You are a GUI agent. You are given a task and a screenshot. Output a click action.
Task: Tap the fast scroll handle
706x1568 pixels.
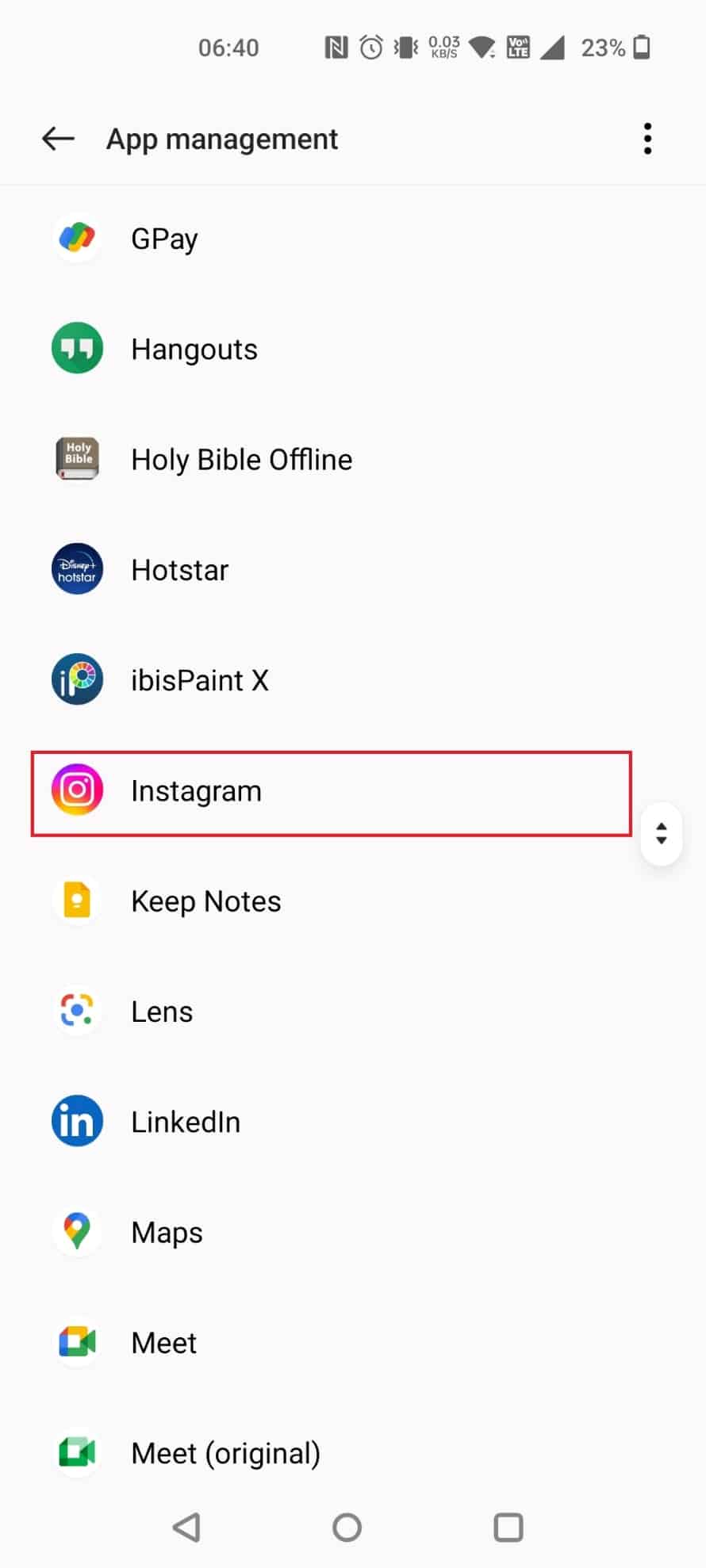tap(661, 833)
